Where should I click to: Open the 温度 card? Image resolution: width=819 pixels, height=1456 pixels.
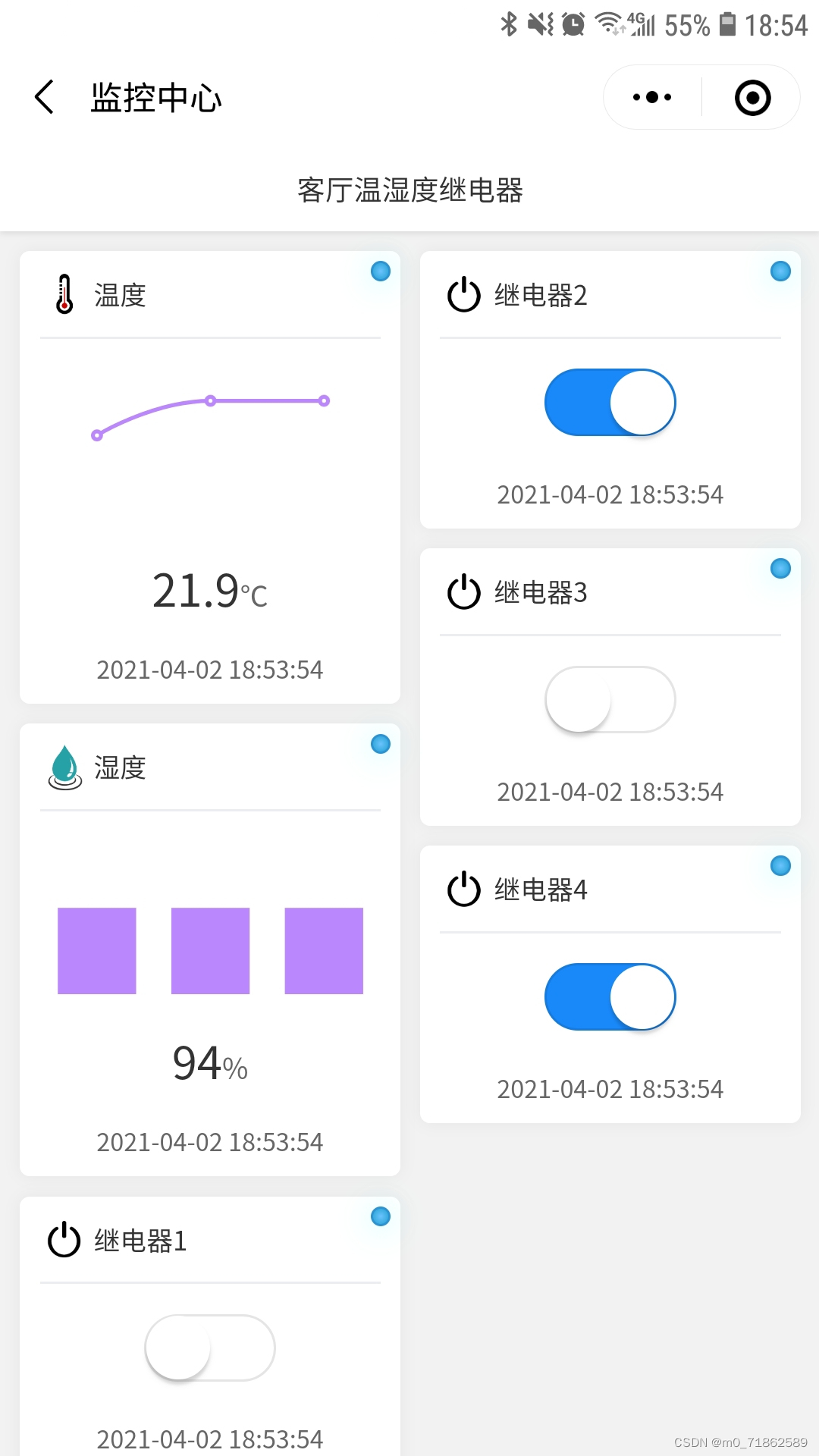click(x=210, y=478)
